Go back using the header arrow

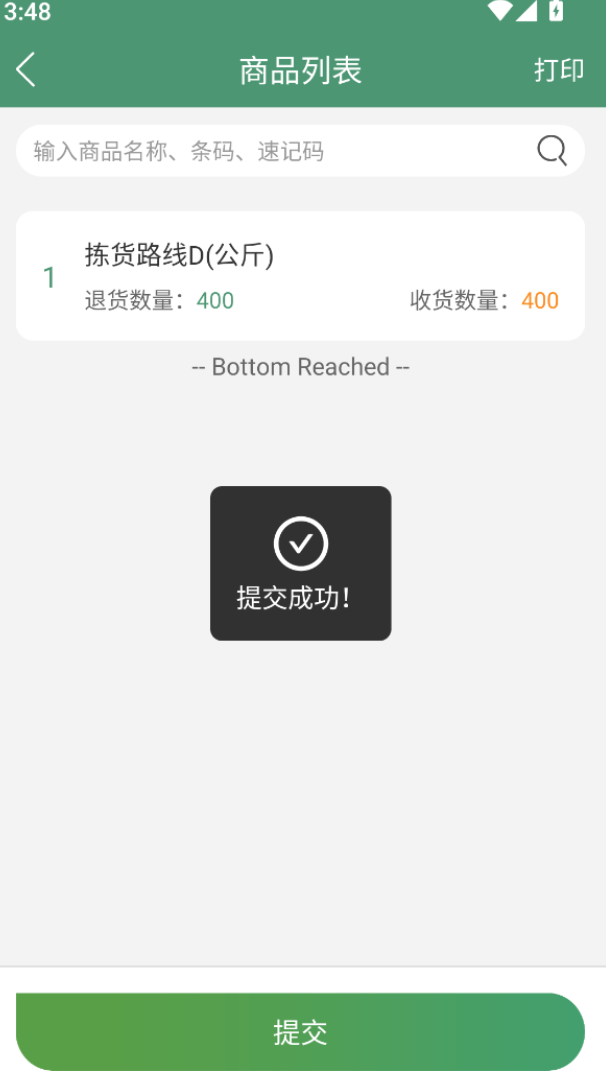pyautogui.click(x=26, y=70)
